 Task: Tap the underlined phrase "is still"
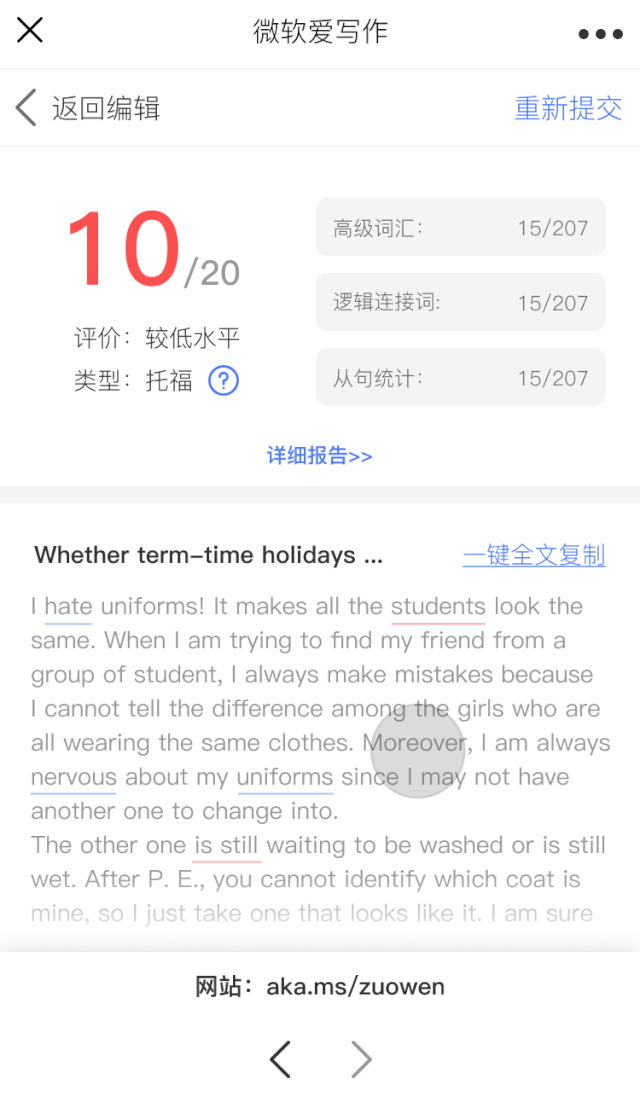[226, 845]
